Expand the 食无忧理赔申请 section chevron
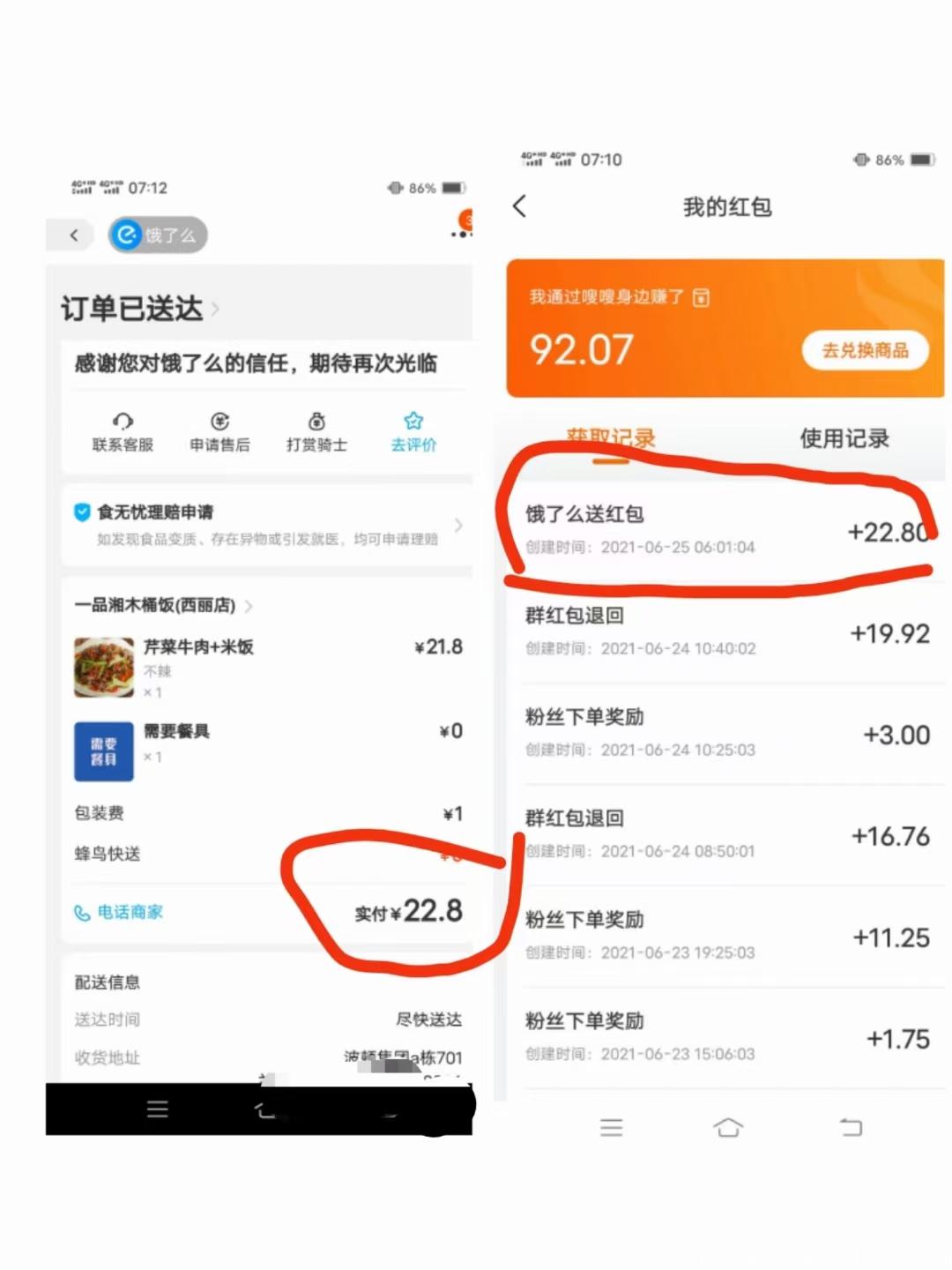This screenshot has width=952, height=1270. (459, 526)
